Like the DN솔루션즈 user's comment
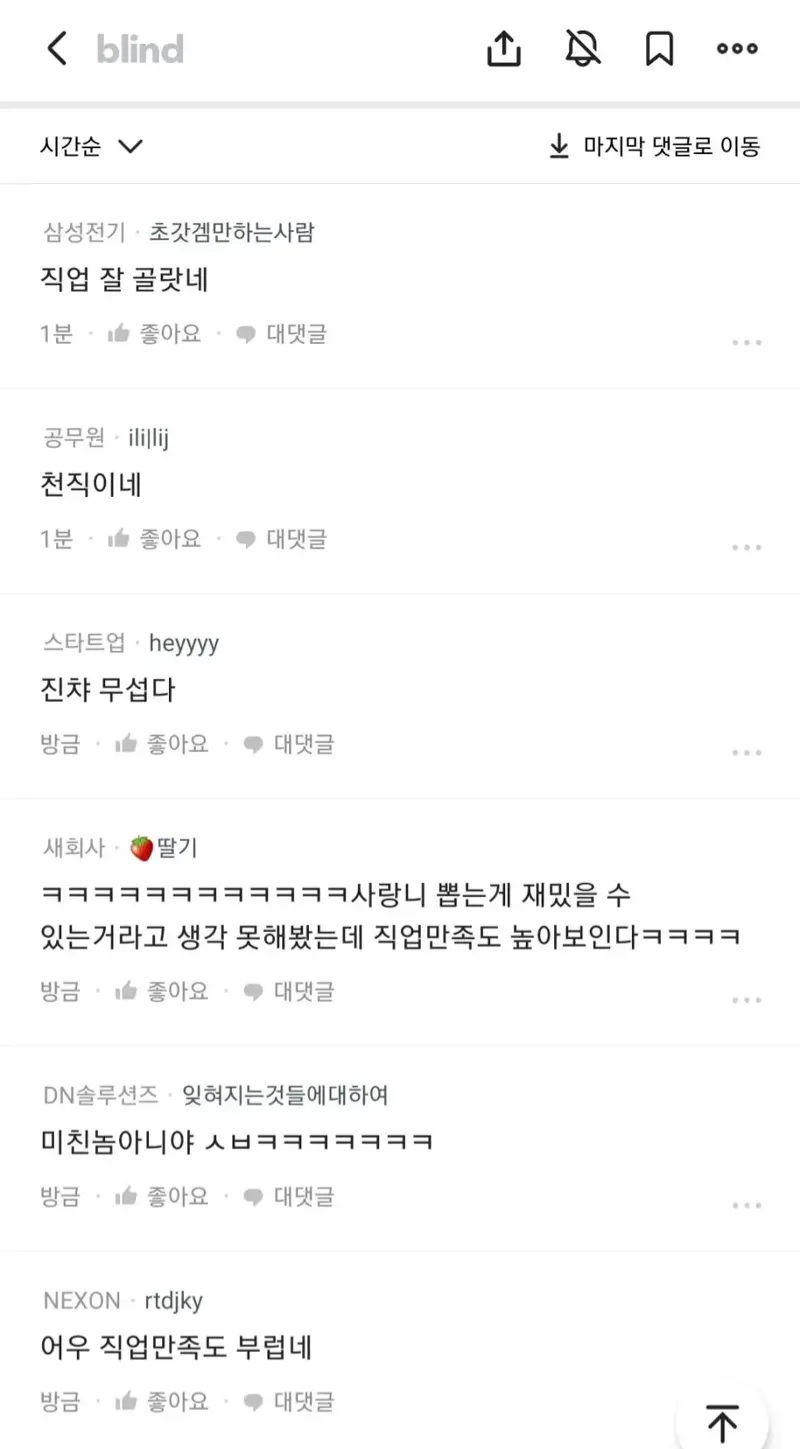Viewport: 800px width, 1449px height. (162, 1196)
